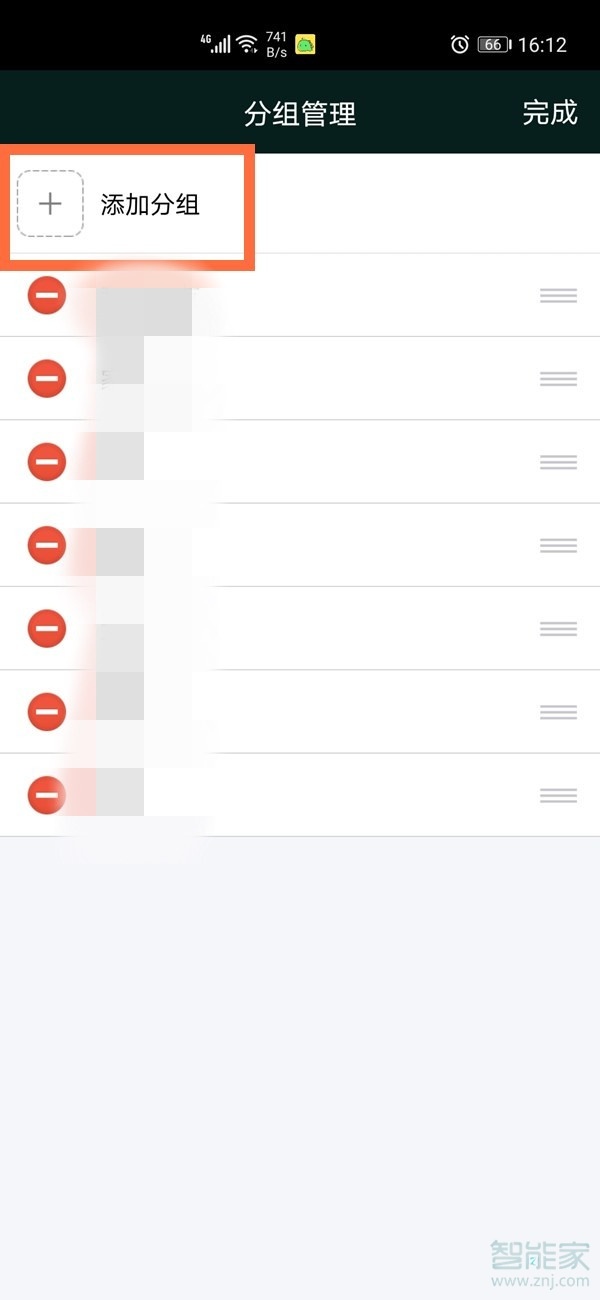Delete the first group in the list
This screenshot has width=600, height=1300.
point(46,296)
